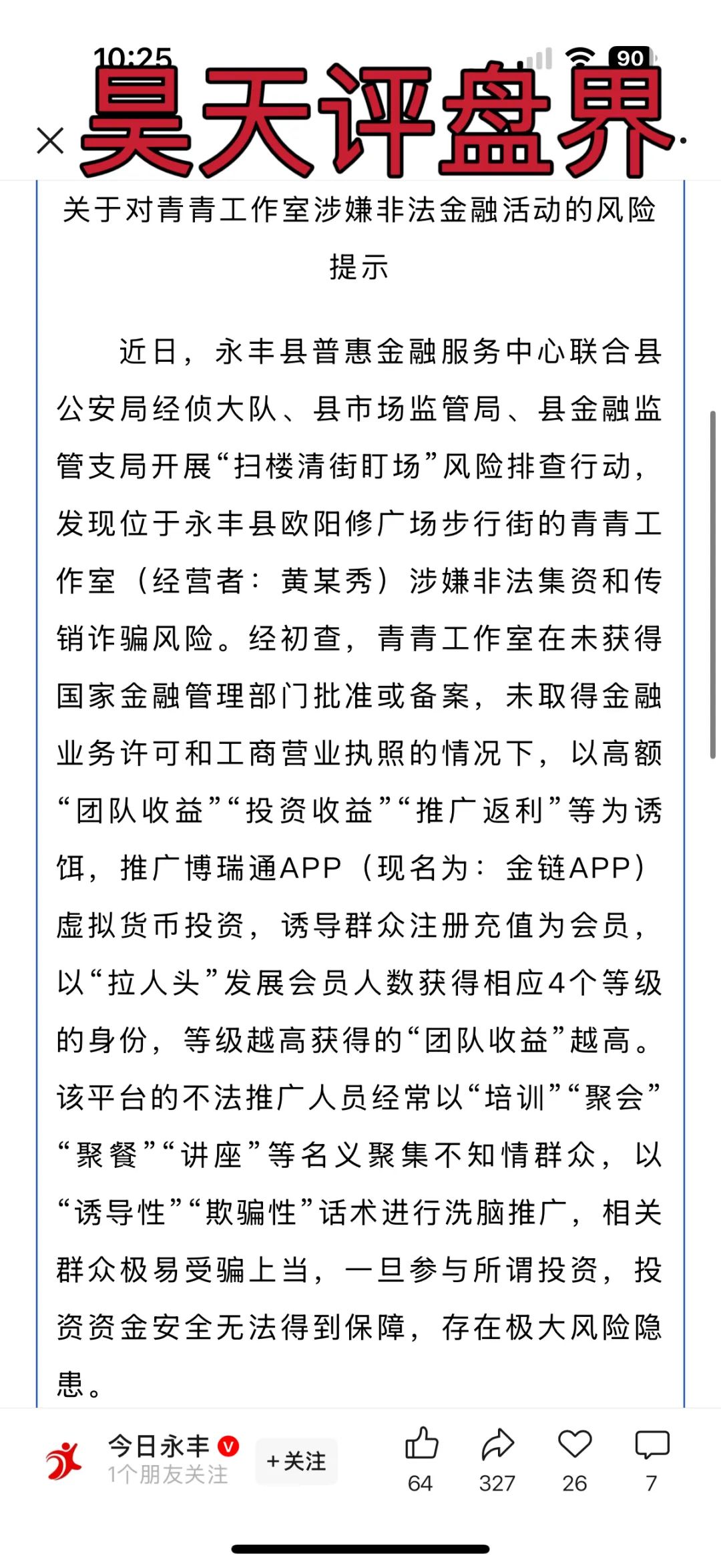Follow the 今日永丰 account
721x1568 pixels.
coord(296,1461)
